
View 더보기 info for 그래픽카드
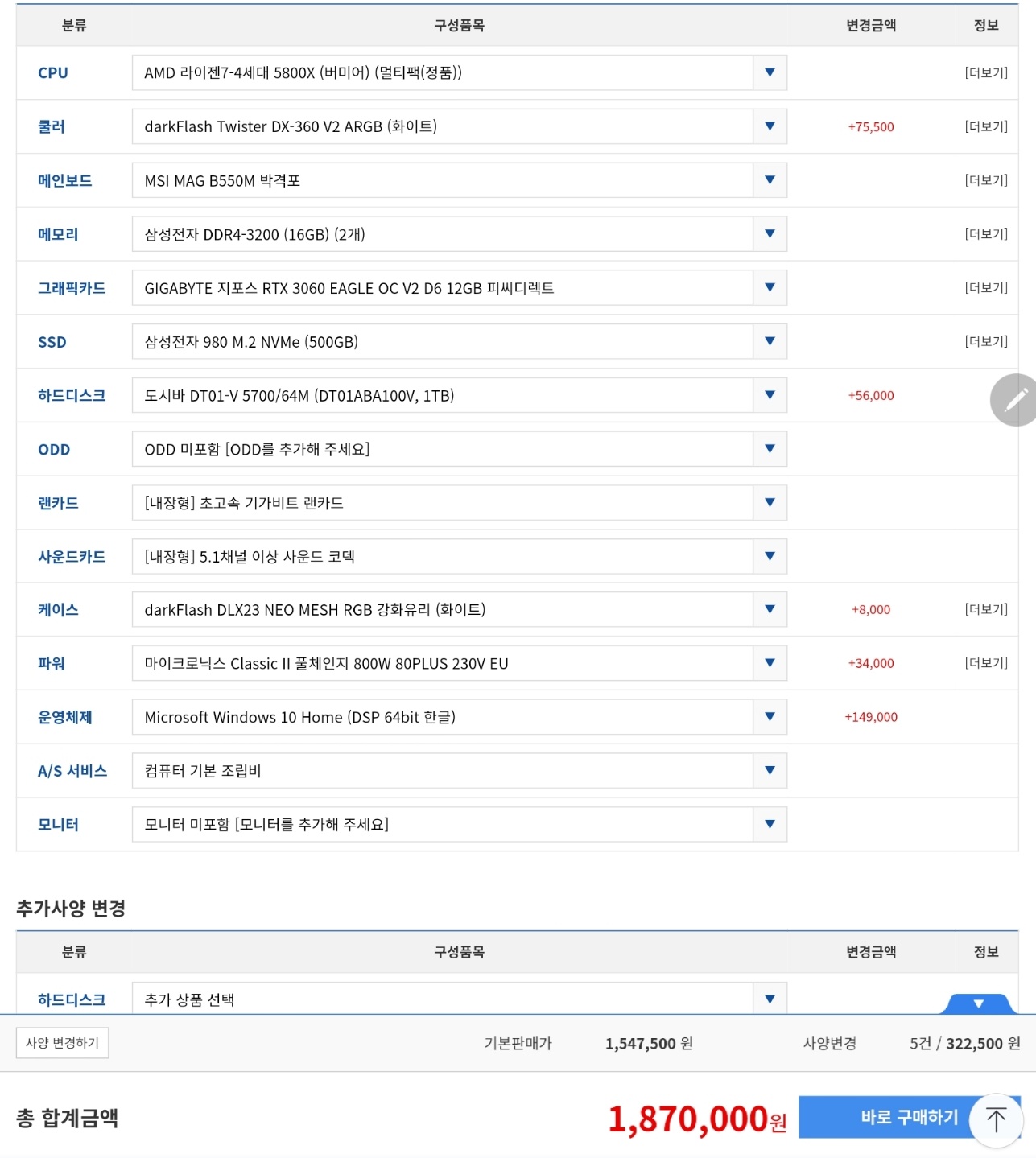coord(985,288)
